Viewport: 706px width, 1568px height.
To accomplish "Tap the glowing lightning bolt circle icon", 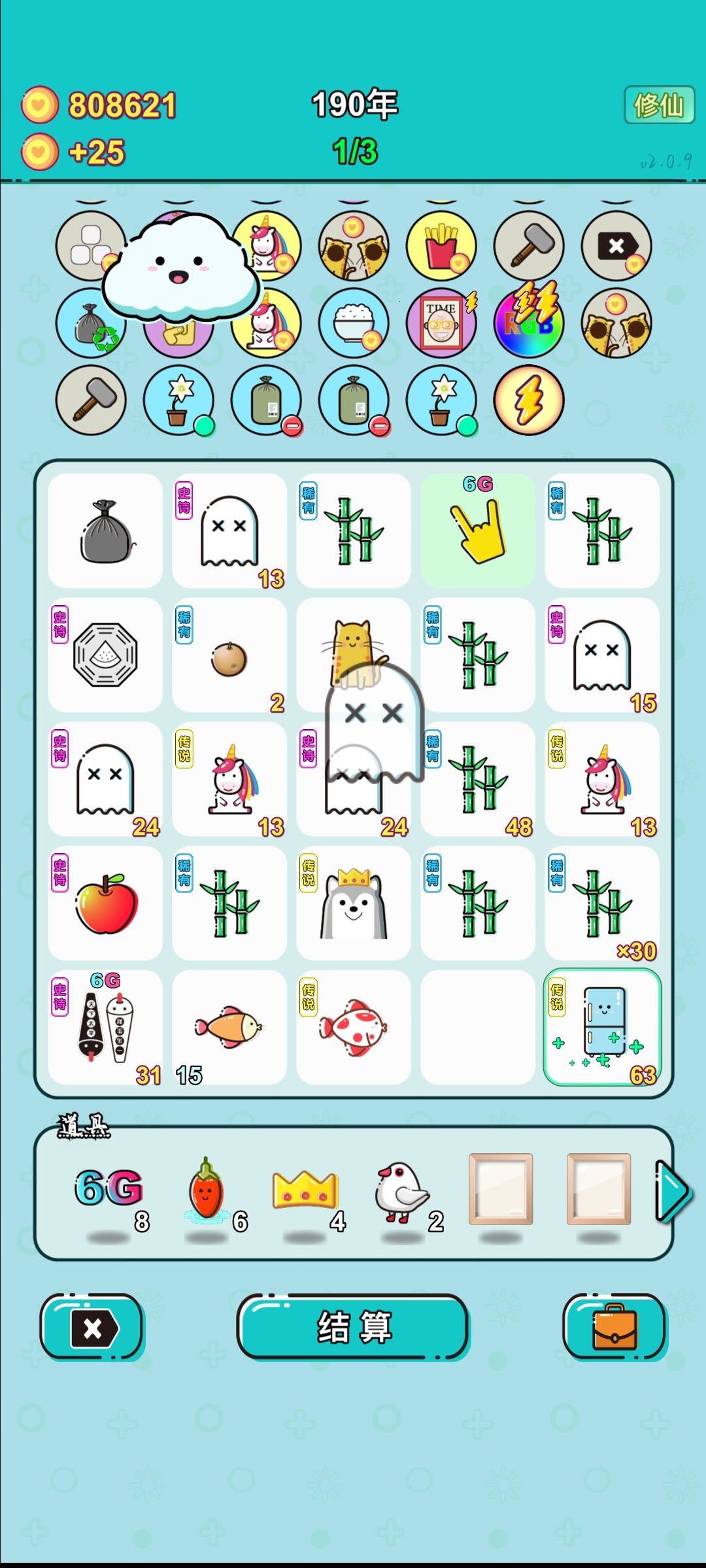I will point(529,400).
